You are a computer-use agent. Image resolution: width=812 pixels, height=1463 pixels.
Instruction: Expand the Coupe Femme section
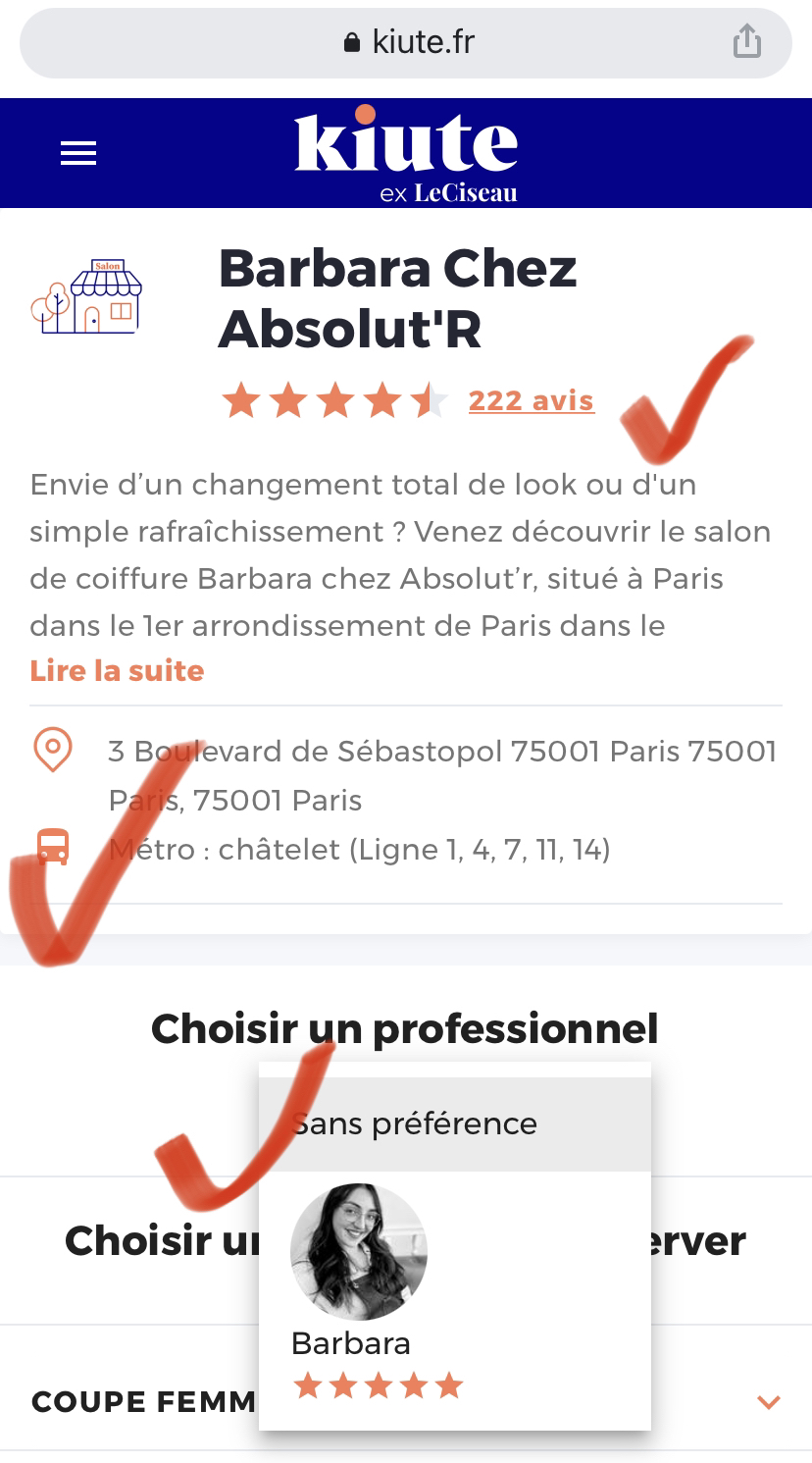click(x=769, y=1402)
